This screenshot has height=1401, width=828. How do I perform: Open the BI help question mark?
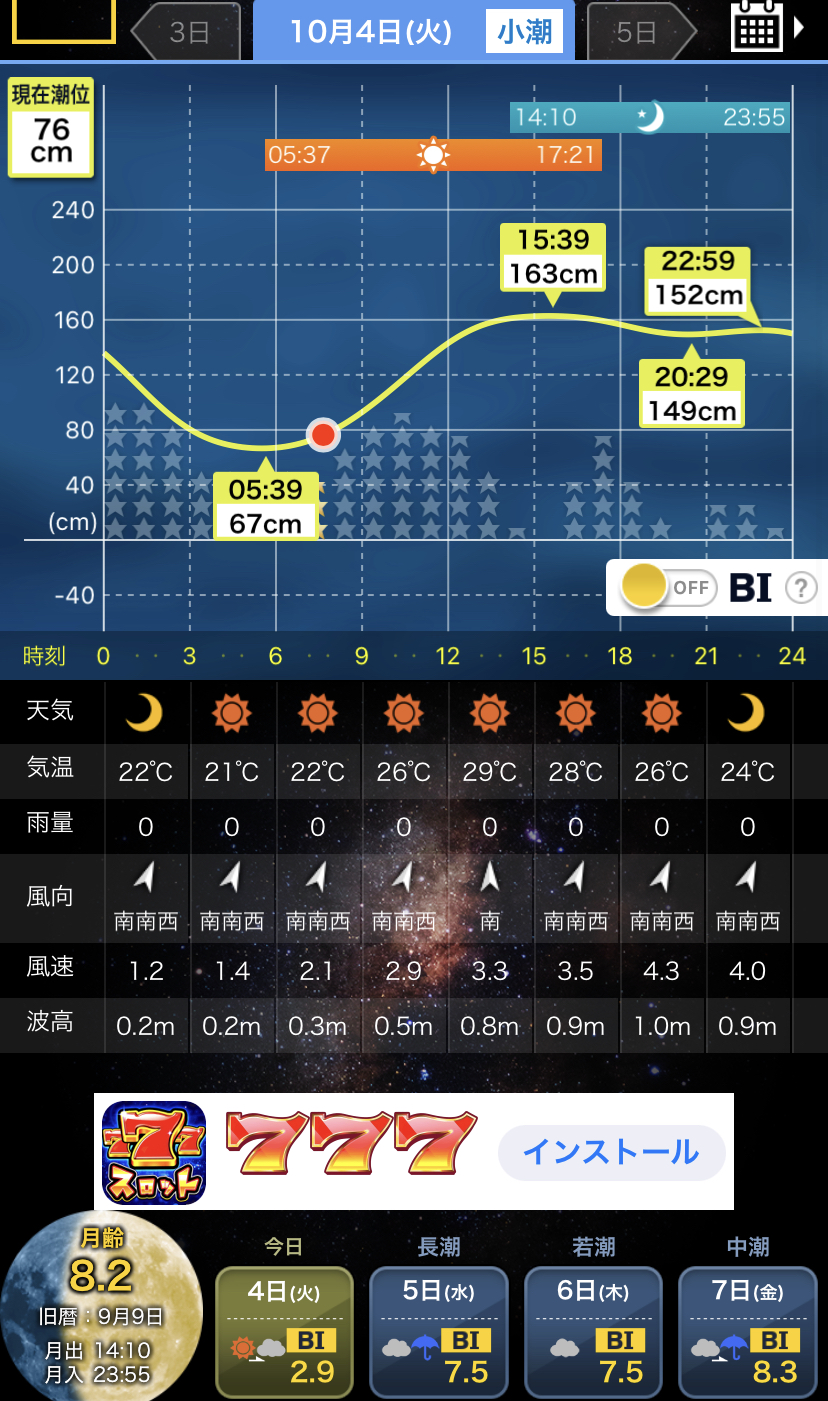coord(801,588)
